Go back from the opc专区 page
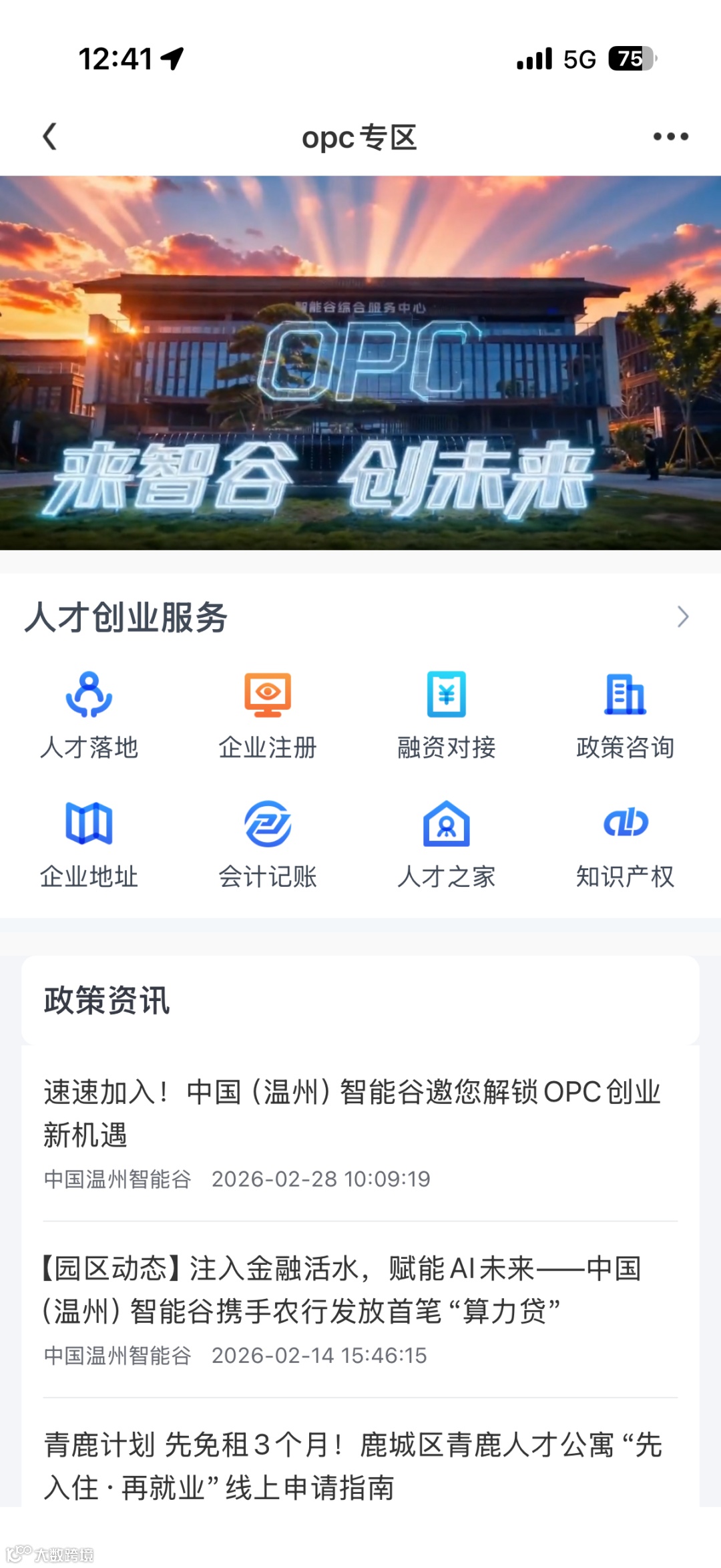This screenshot has height=1568, width=721. pyautogui.click(x=50, y=137)
